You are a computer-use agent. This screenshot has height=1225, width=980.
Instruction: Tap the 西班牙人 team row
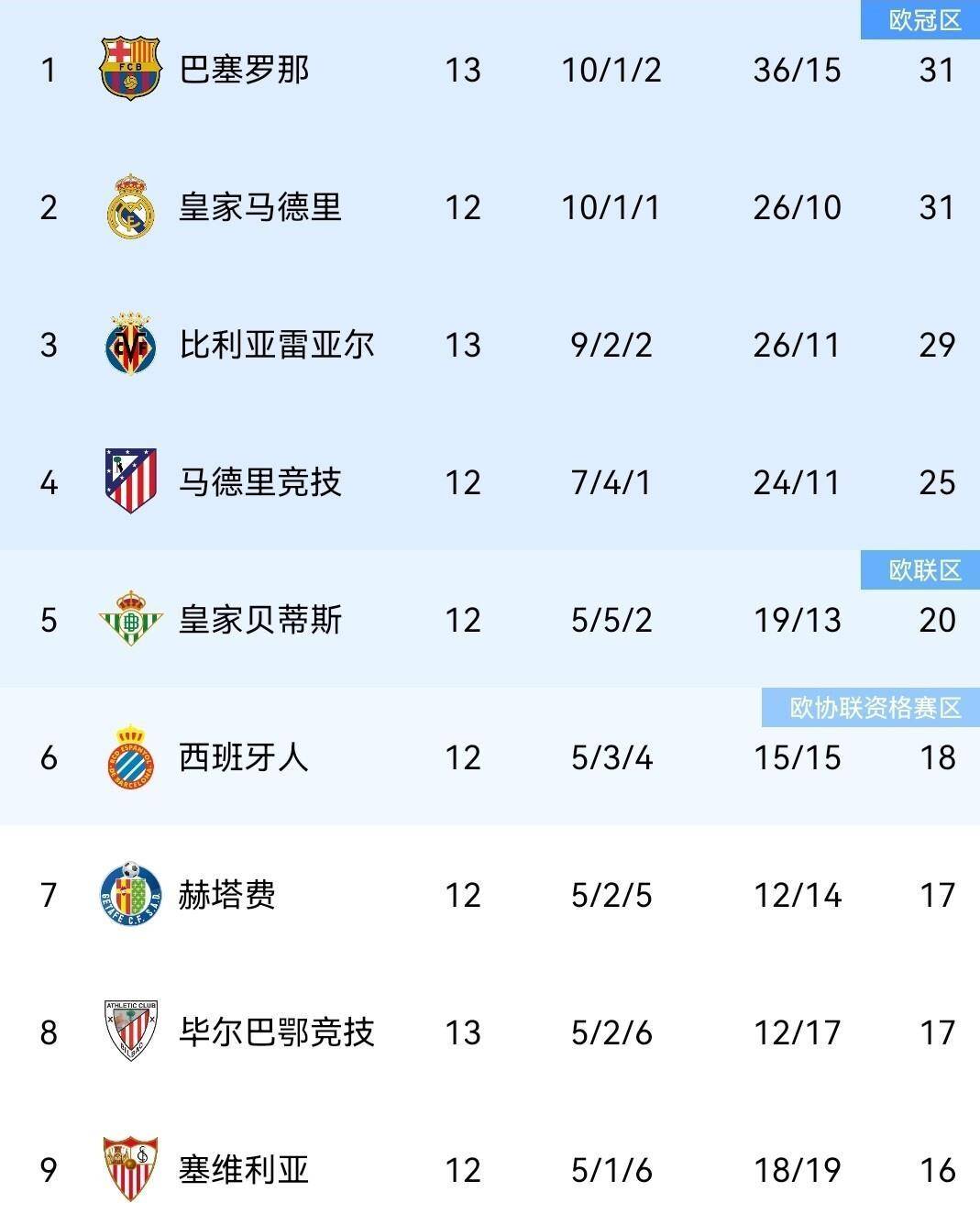tap(244, 757)
